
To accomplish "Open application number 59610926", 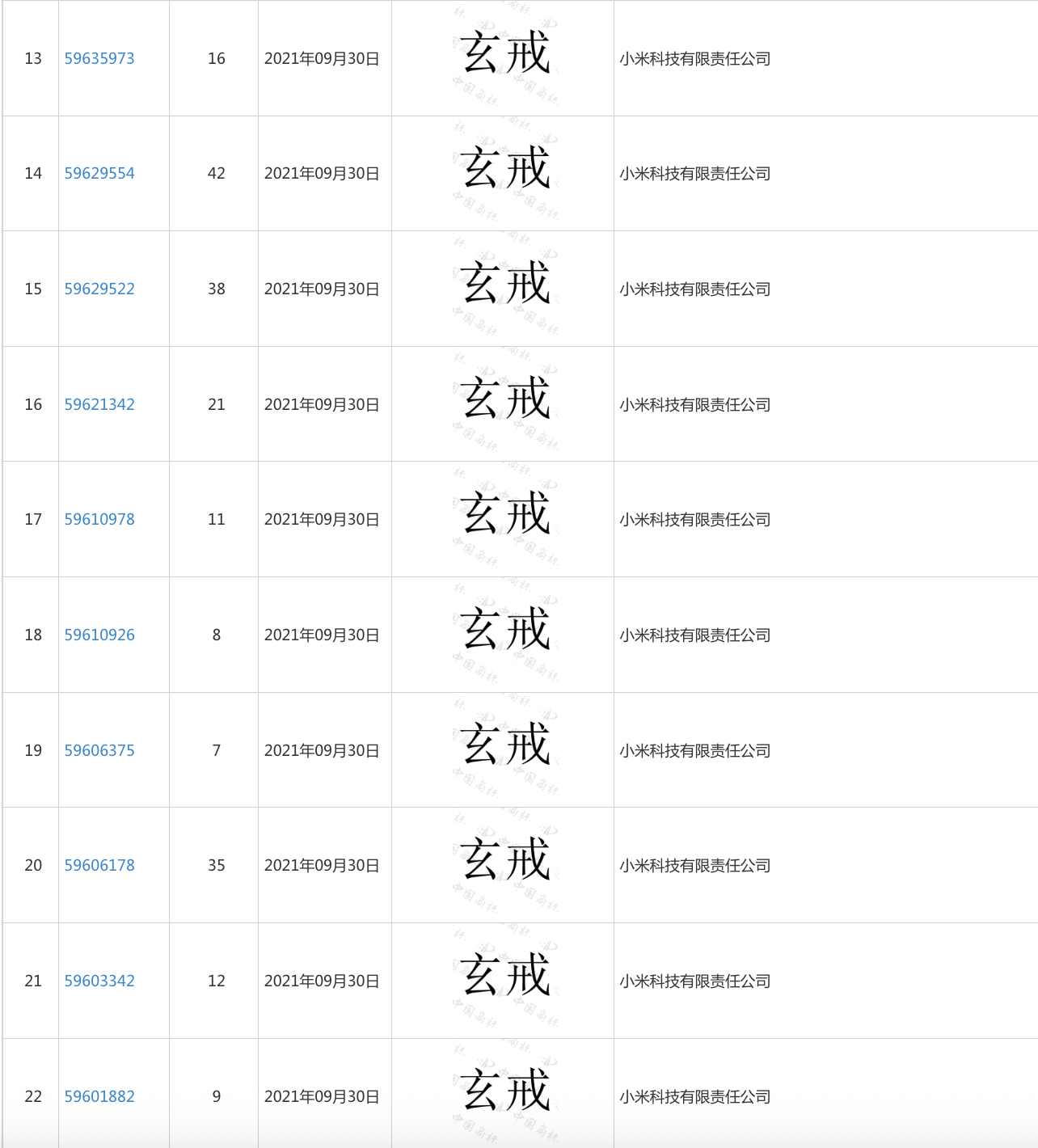I will pos(99,635).
